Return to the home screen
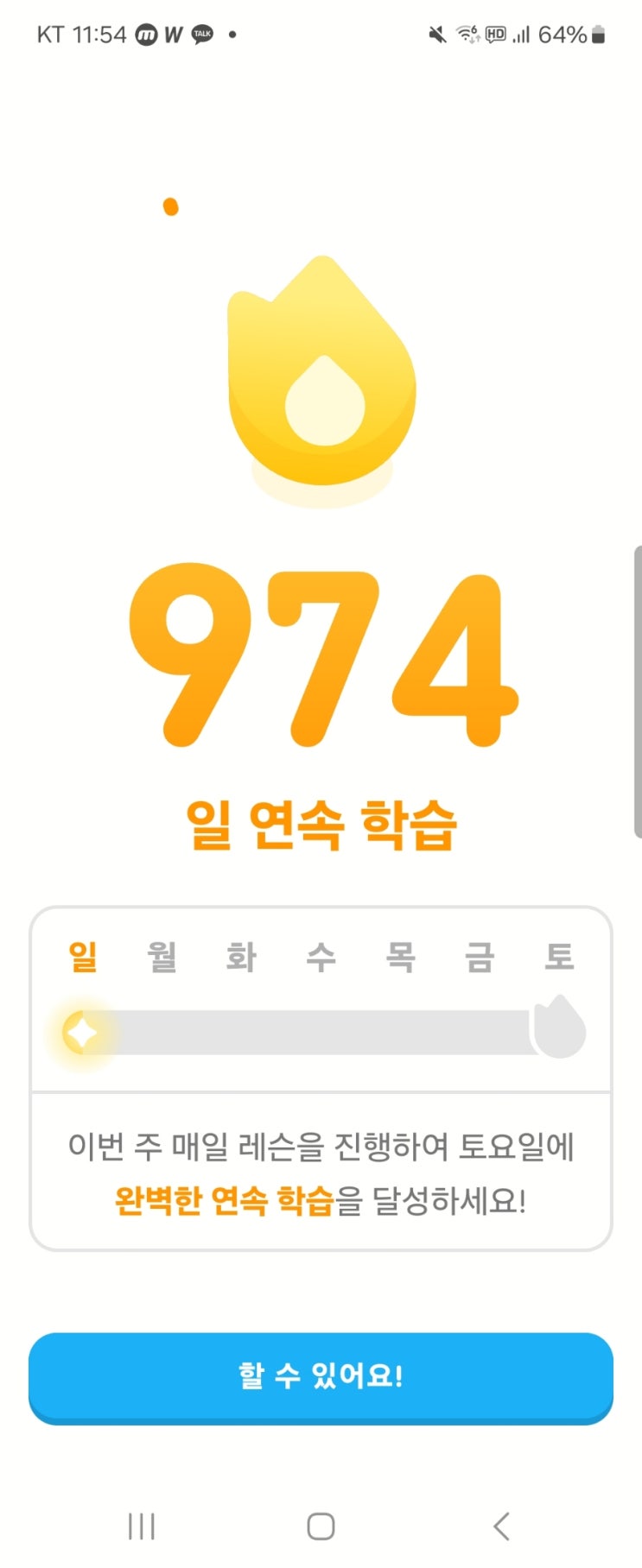 pos(321,1526)
